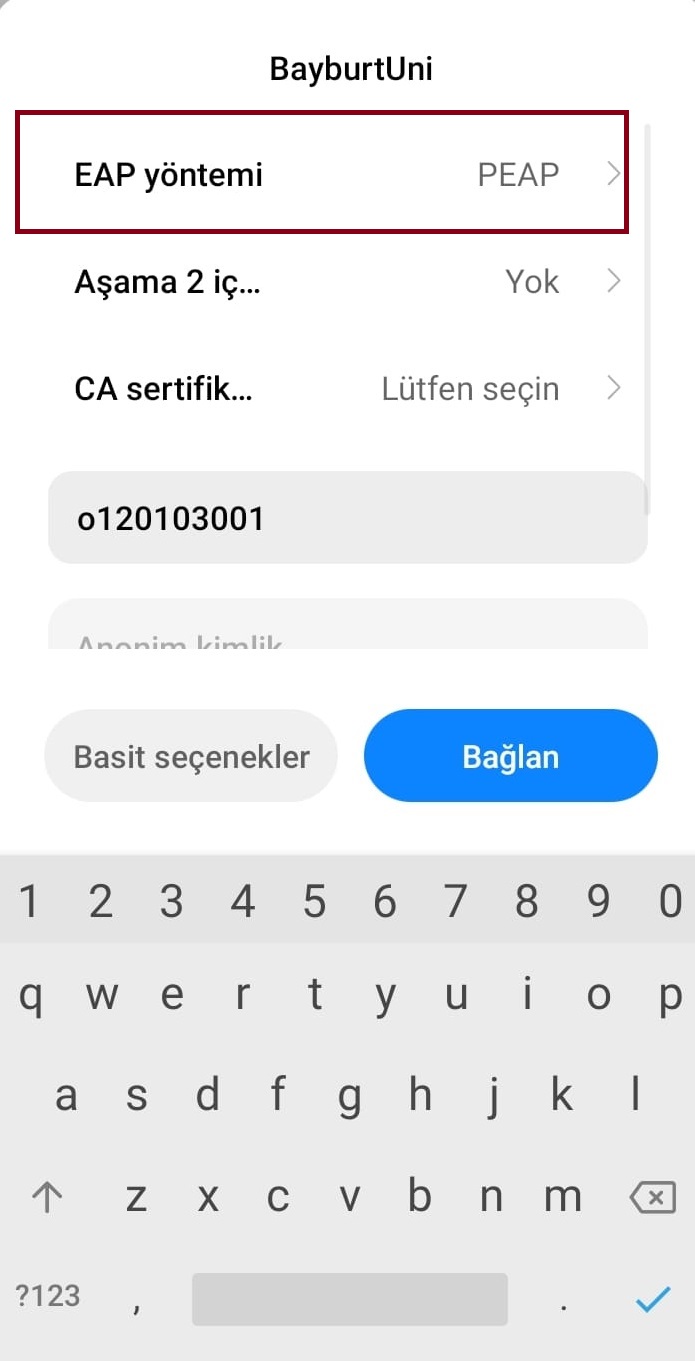The width and height of the screenshot is (695, 1361).
Task: Connect with the Bağlan button
Action: pos(510,756)
